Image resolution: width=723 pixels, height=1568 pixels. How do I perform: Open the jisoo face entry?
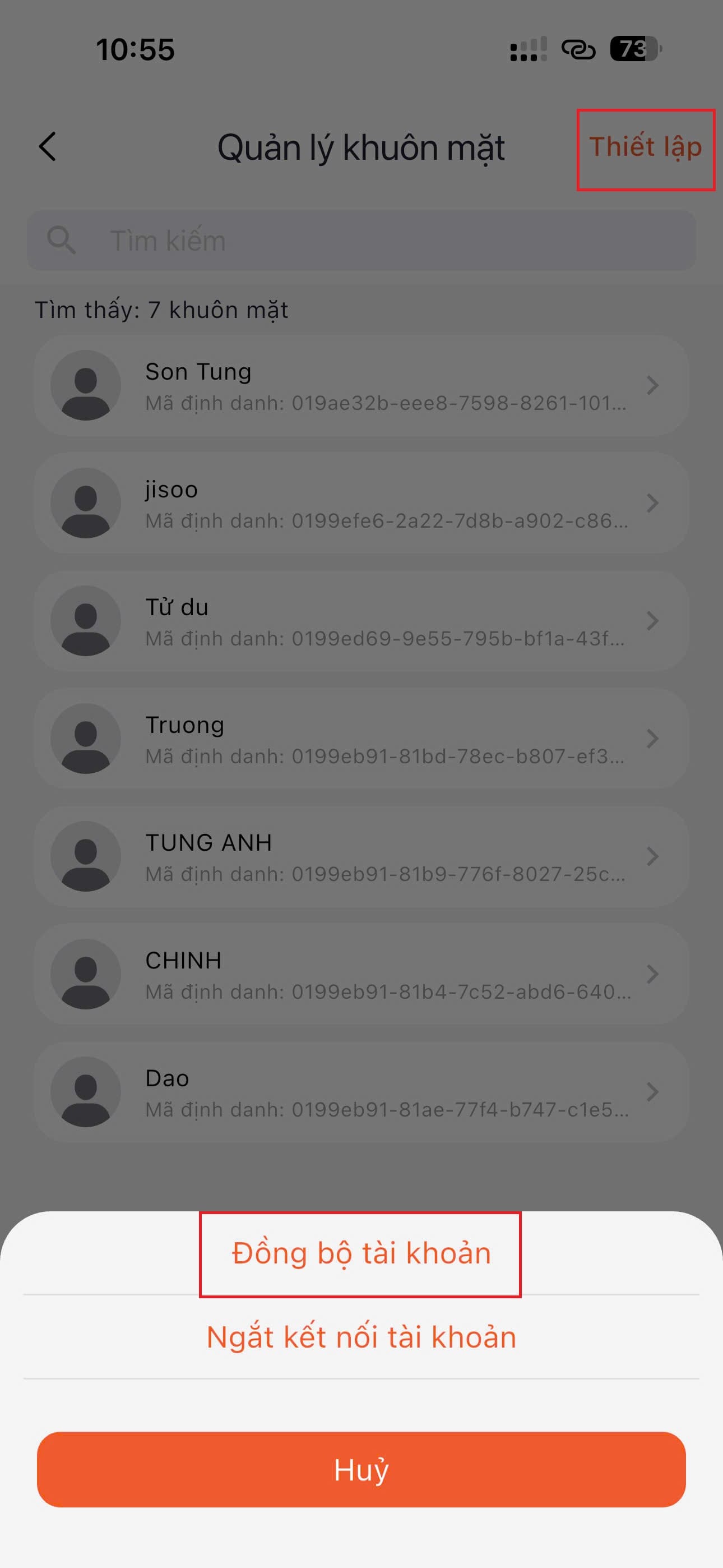361,504
